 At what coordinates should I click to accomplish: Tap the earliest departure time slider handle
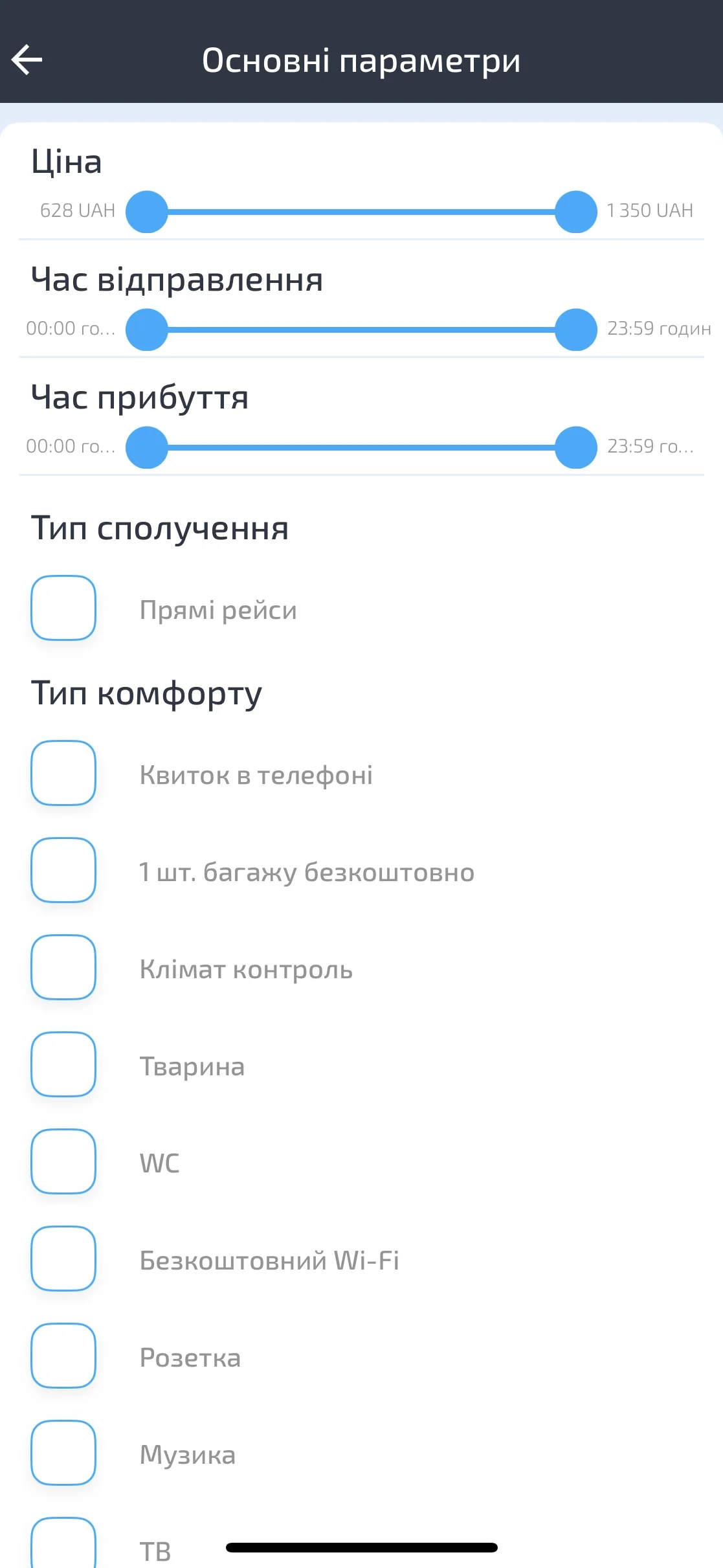147,330
